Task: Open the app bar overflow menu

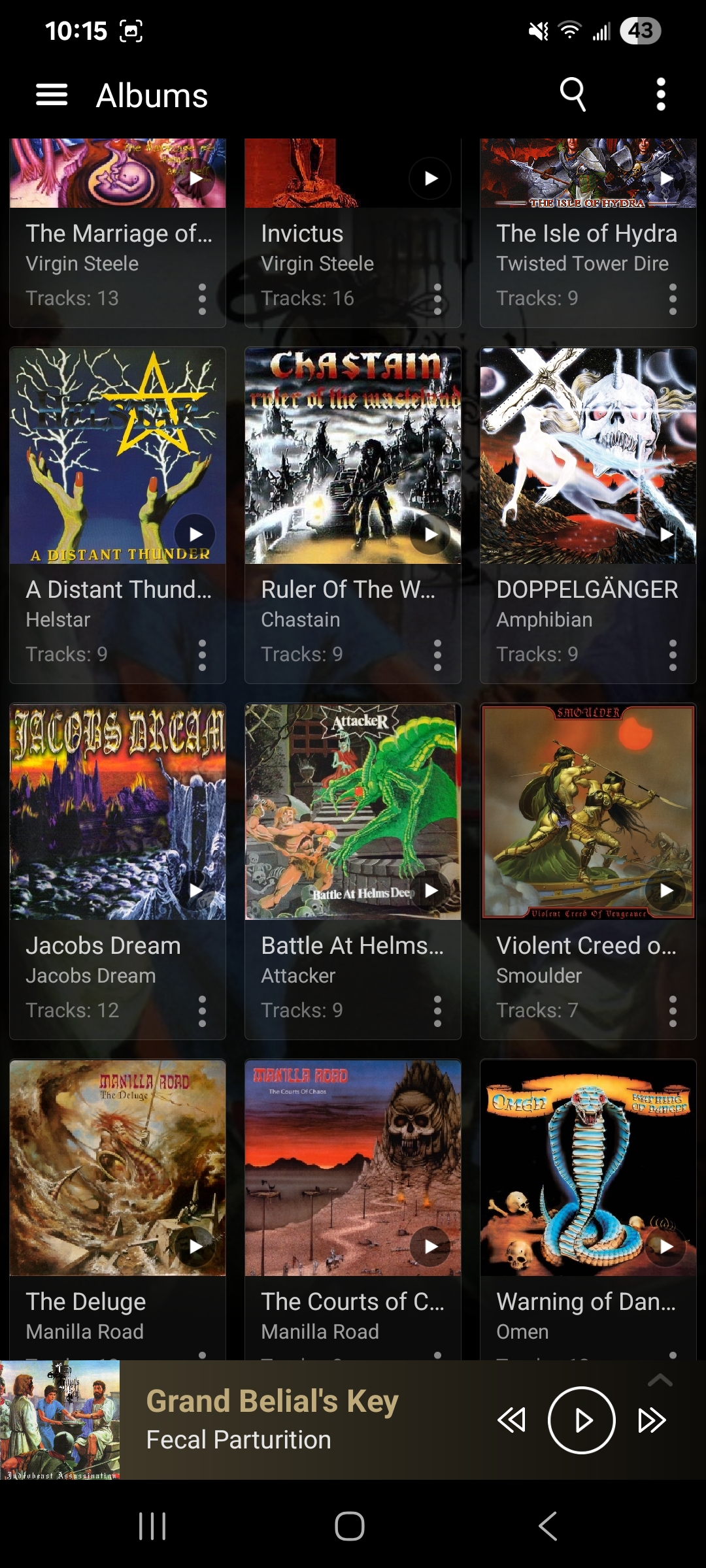Action: [661, 95]
